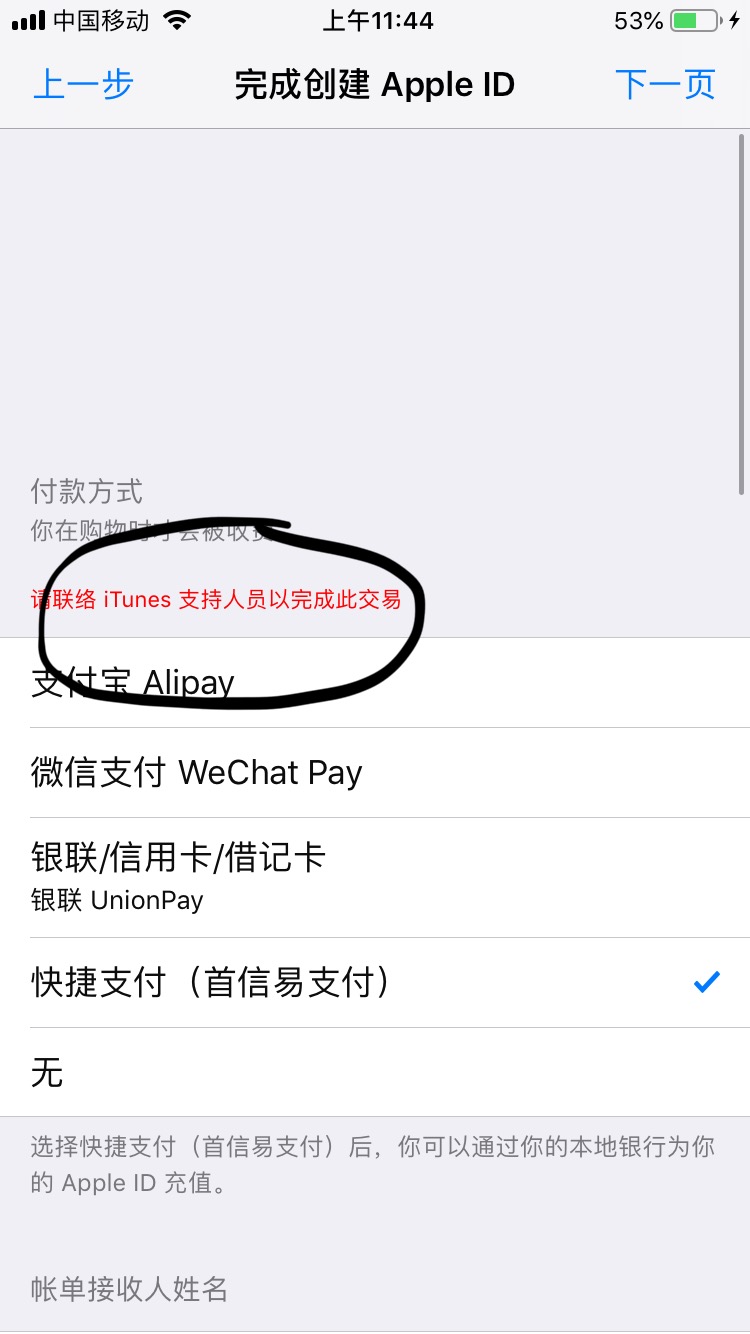Viewport: 750px width, 1334px height.
Task: Select 无 for no payment method
Action: 375,1073
